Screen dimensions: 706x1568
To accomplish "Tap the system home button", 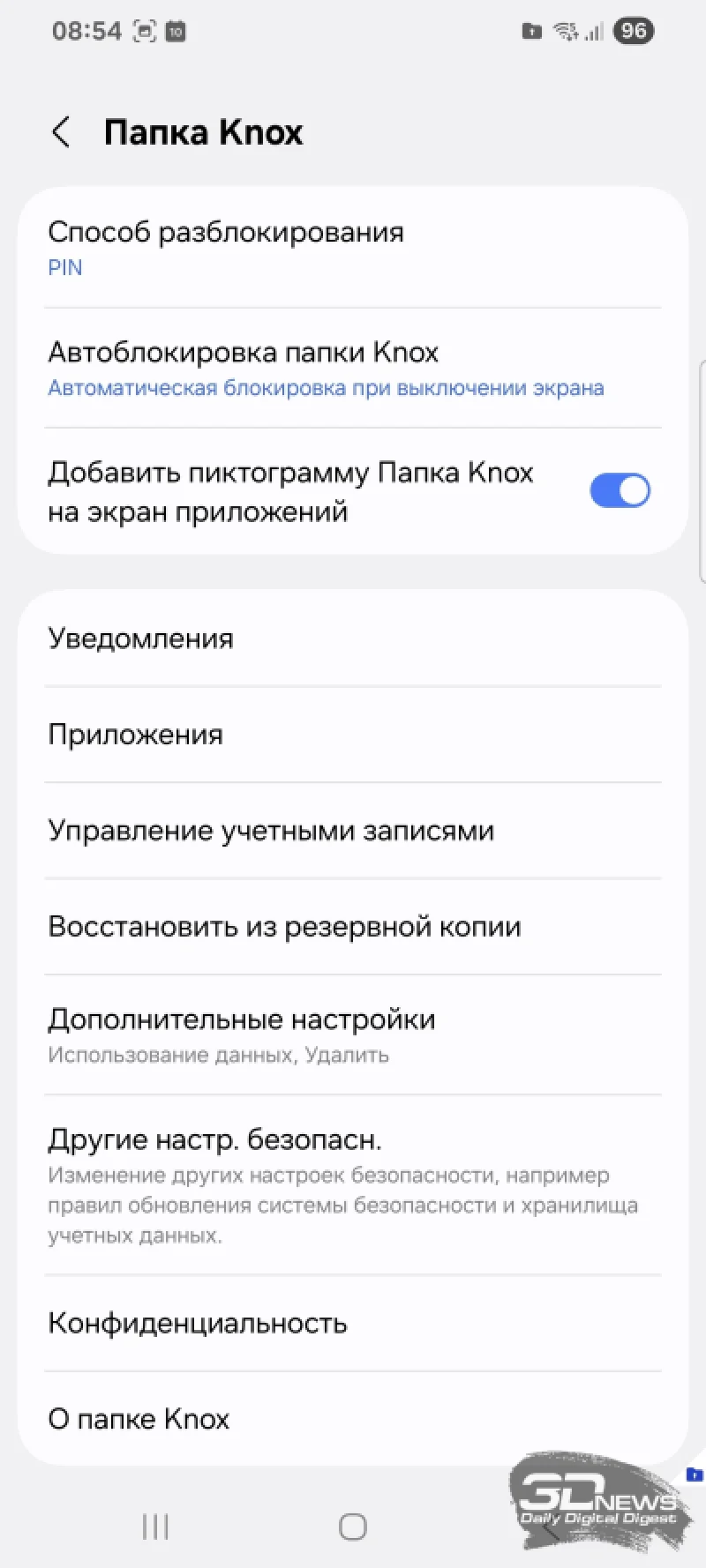I will tap(353, 1527).
